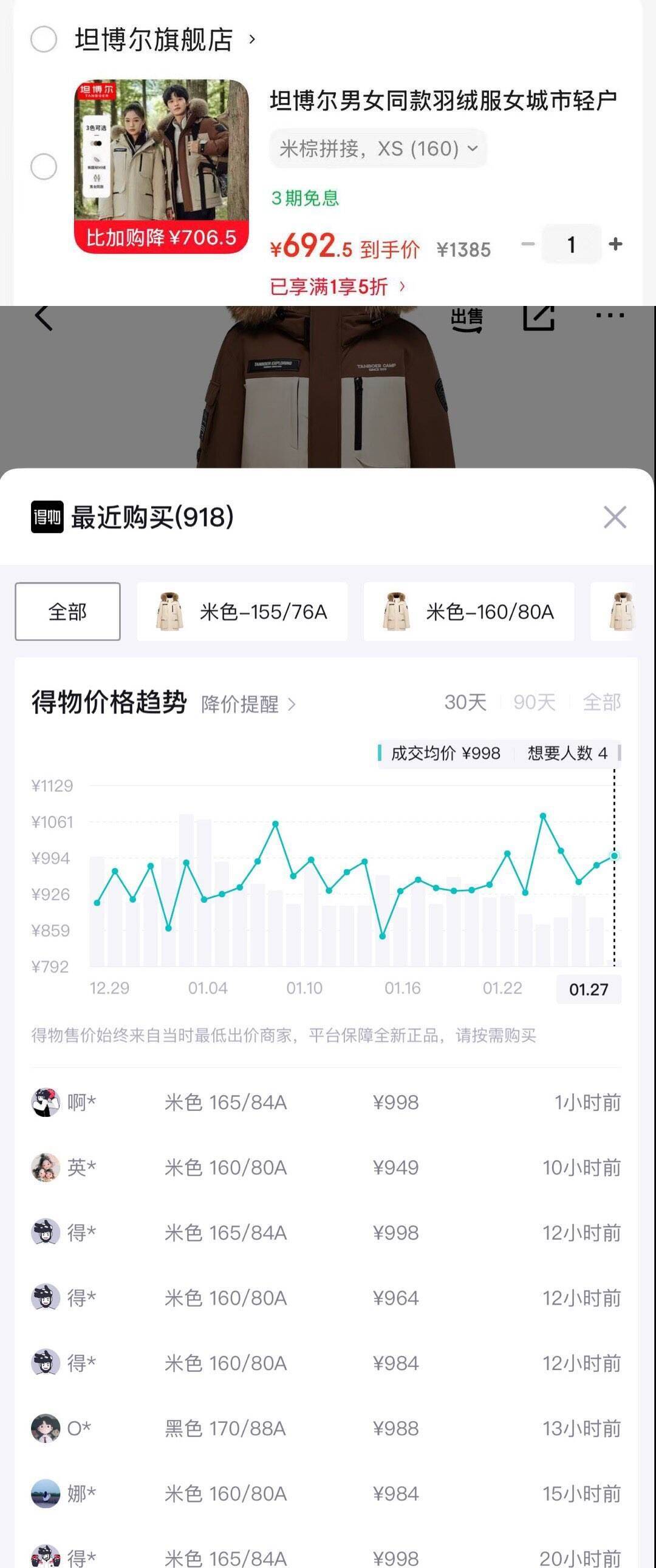Tap the 出售 sell icon
Screen dimensions: 656x1568
466,318
